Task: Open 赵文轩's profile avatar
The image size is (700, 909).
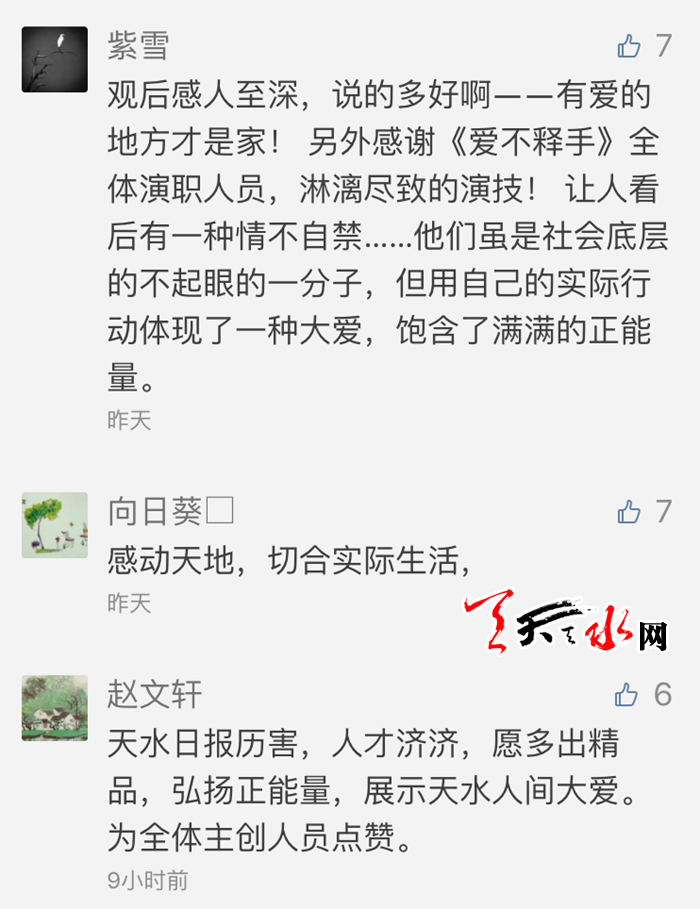Action: pyautogui.click(x=55, y=708)
